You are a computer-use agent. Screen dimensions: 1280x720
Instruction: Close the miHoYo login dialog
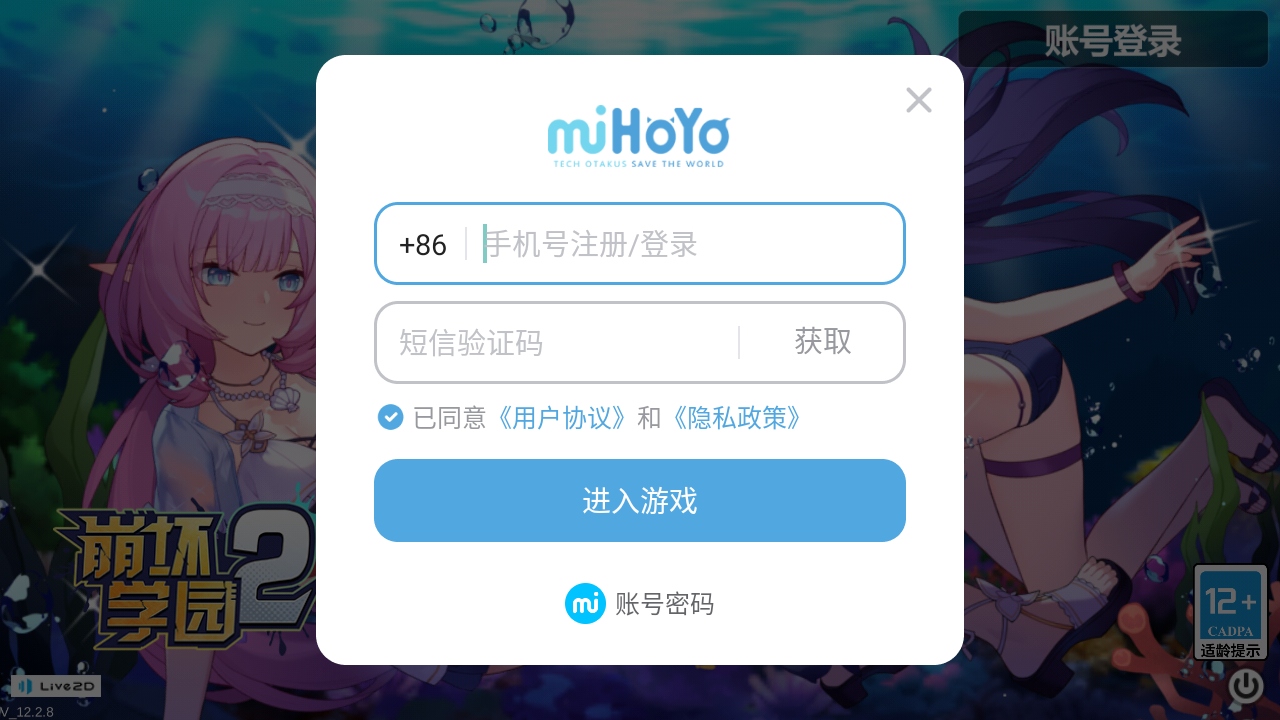[x=918, y=100]
